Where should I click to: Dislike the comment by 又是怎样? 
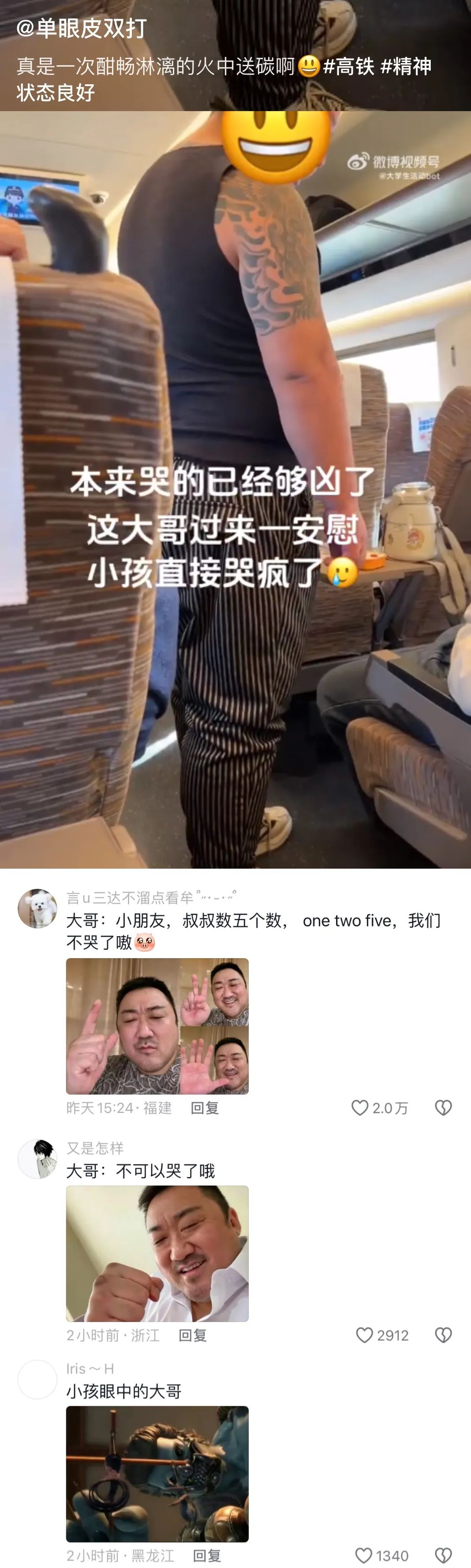tap(443, 1336)
